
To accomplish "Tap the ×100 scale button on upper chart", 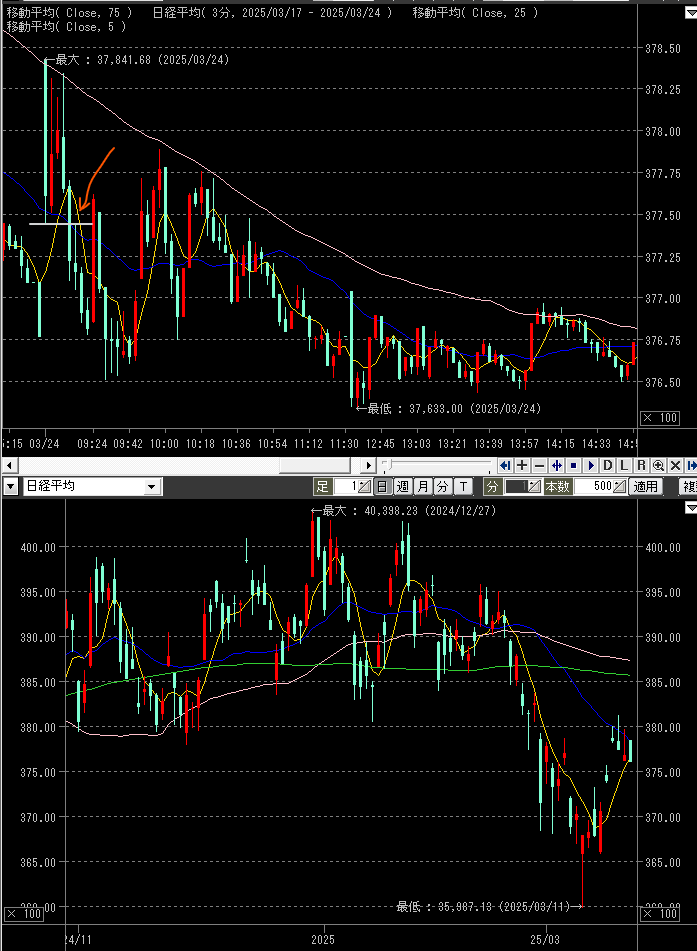I will (660, 417).
